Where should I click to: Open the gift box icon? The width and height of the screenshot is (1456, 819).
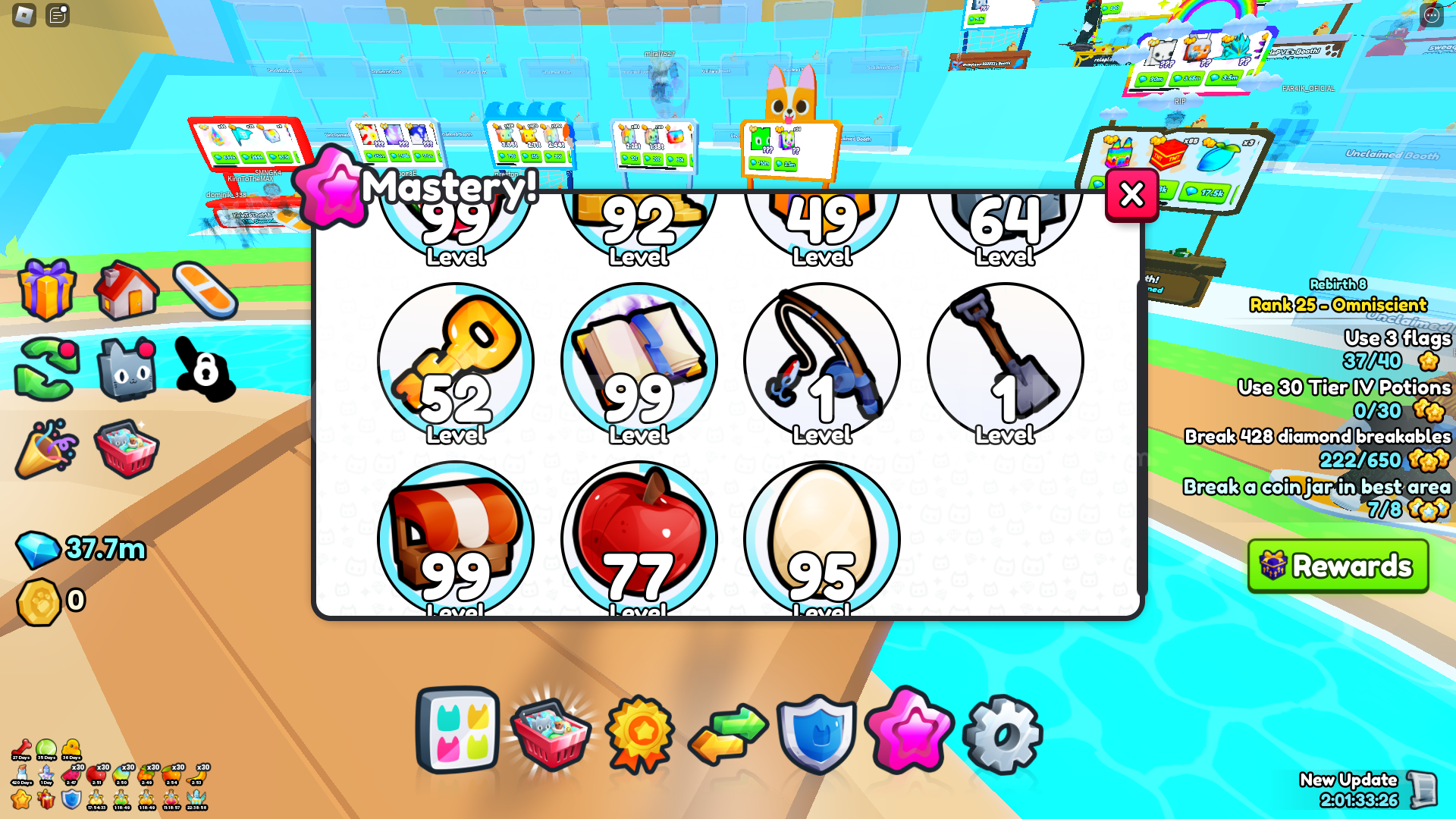(47, 289)
